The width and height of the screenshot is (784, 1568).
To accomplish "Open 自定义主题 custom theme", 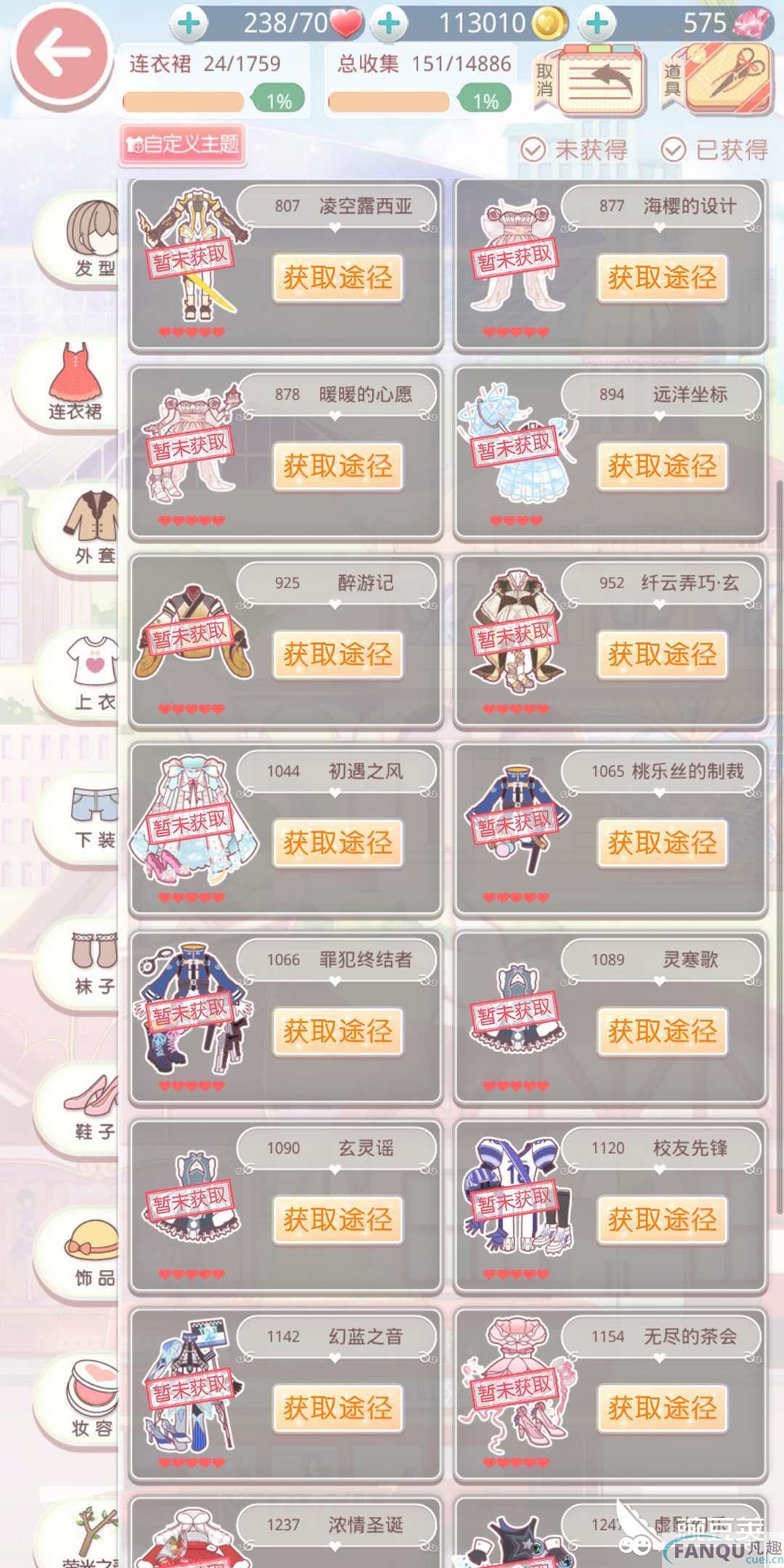I will click(182, 144).
